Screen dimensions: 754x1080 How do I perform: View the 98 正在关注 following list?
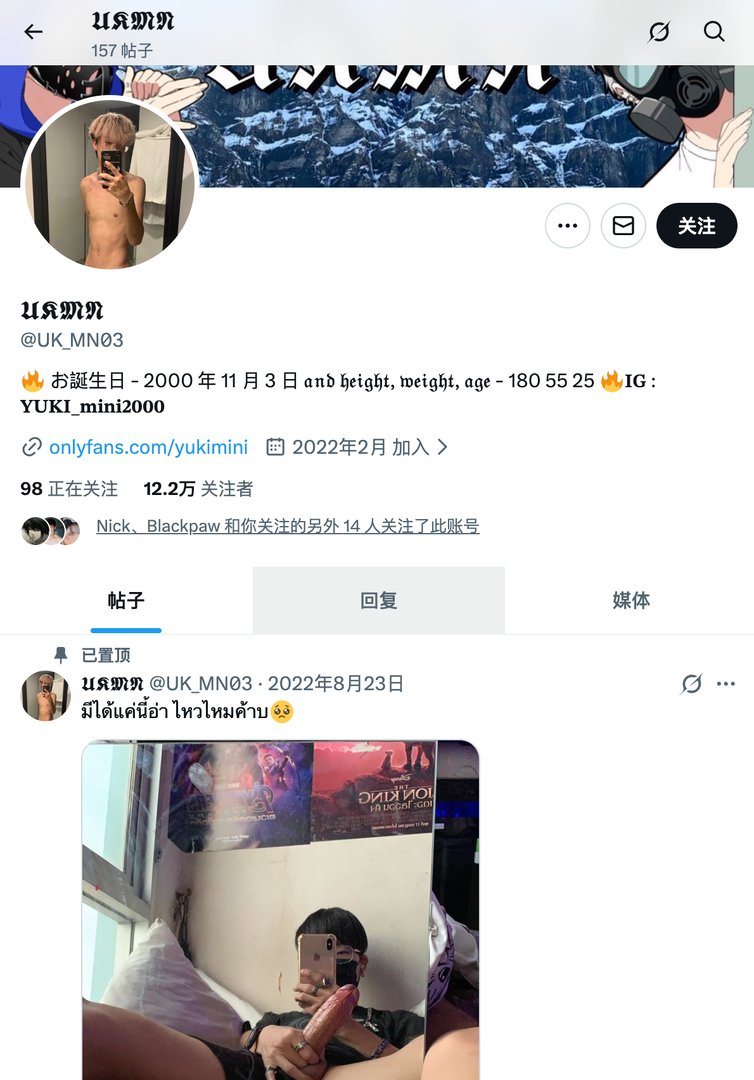[x=69, y=489]
